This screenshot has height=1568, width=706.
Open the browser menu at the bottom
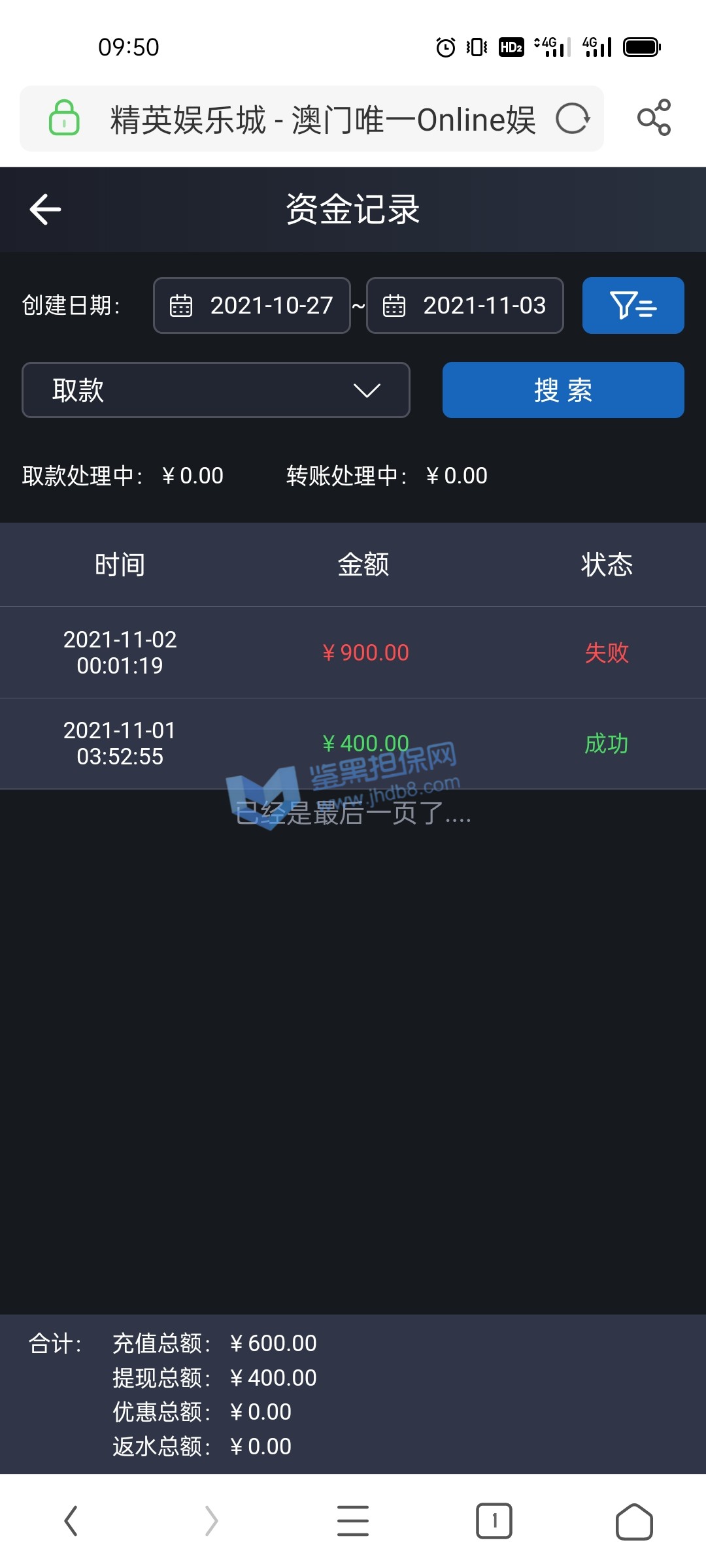[353, 1521]
